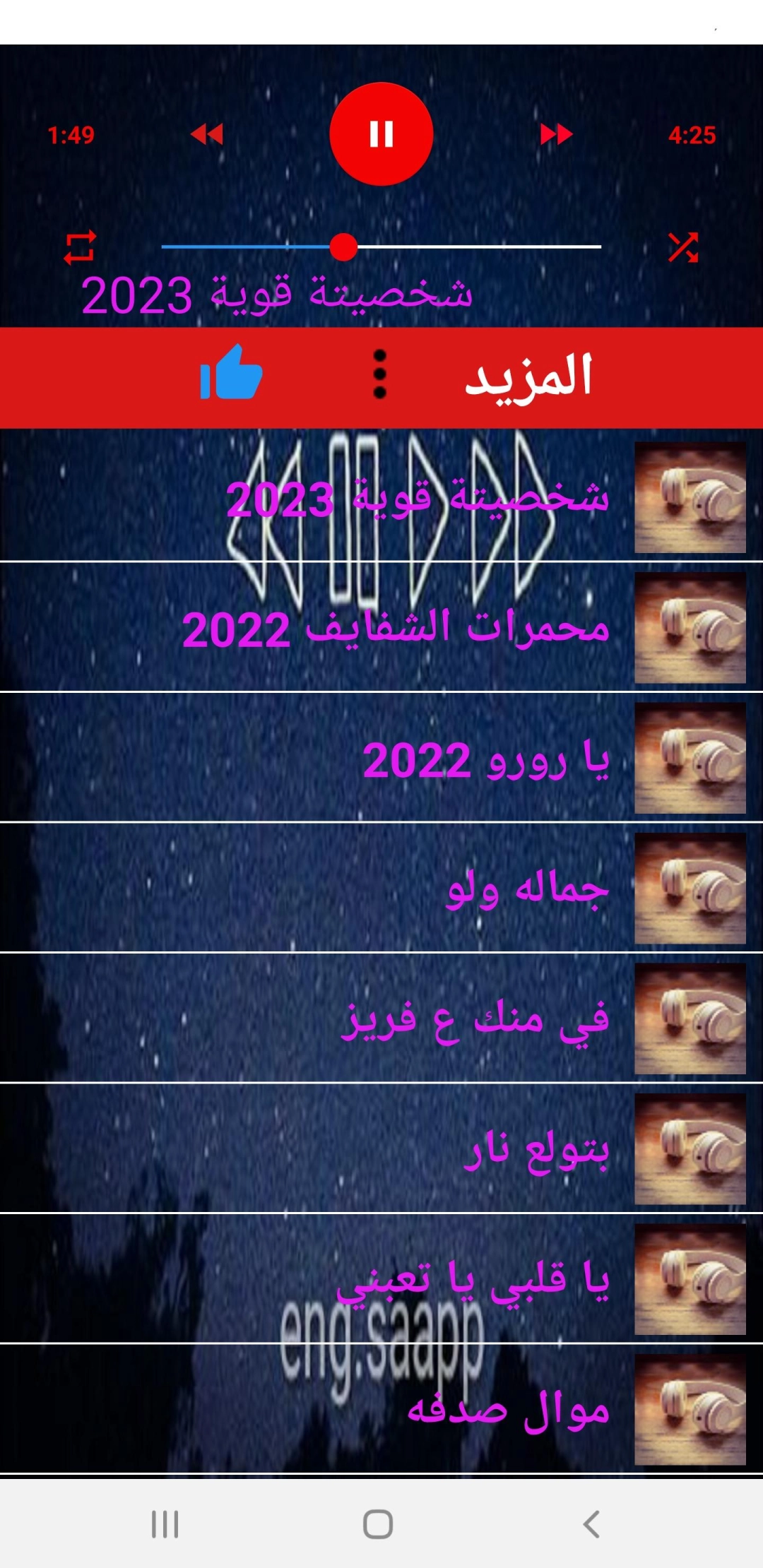Start the song بتولع نار
The width and height of the screenshot is (763, 1568).
click(x=537, y=1149)
